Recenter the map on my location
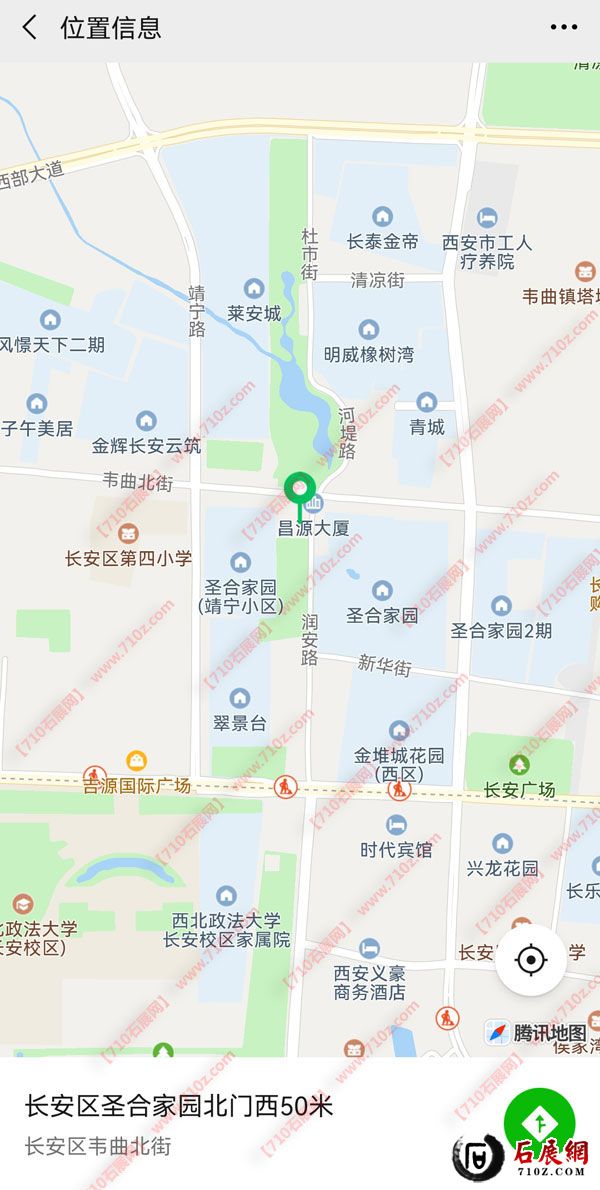The width and height of the screenshot is (600, 1190). click(531, 961)
